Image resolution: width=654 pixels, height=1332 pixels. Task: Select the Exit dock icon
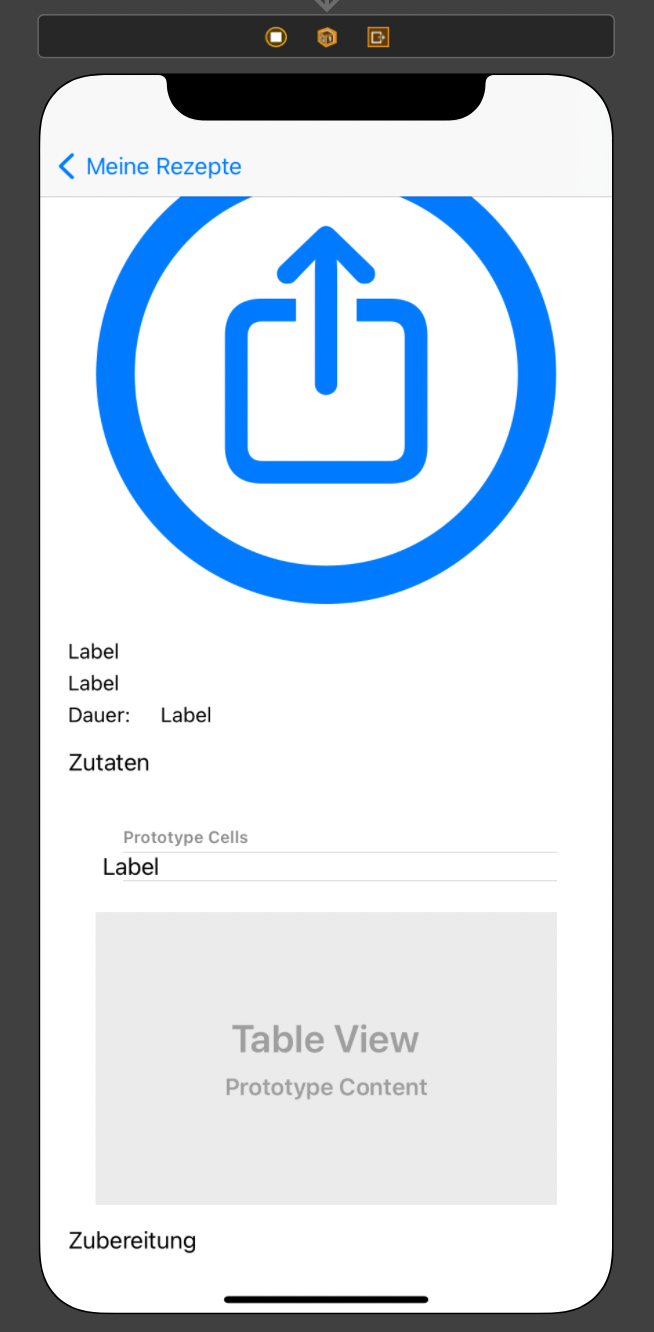point(377,37)
